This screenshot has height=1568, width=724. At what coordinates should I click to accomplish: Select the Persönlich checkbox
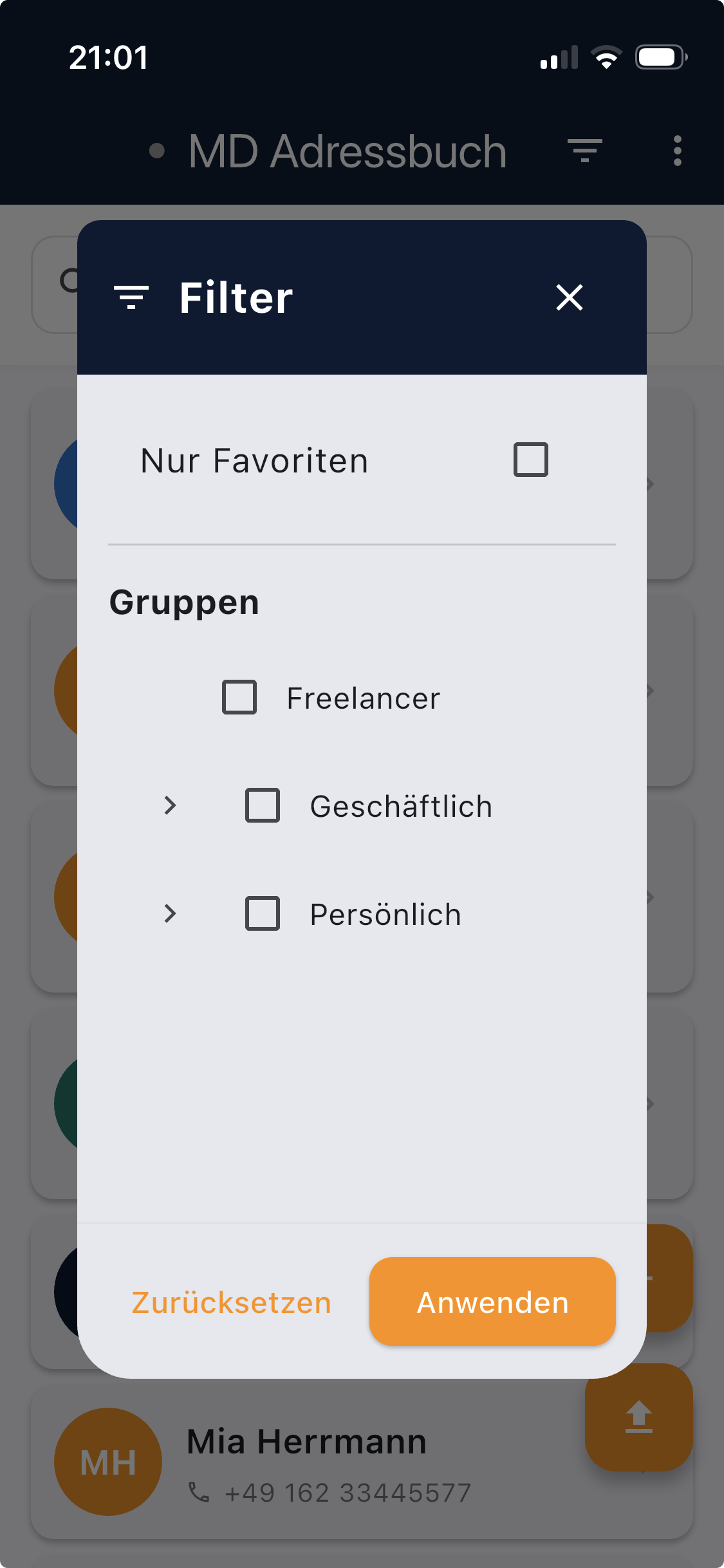pos(263,913)
